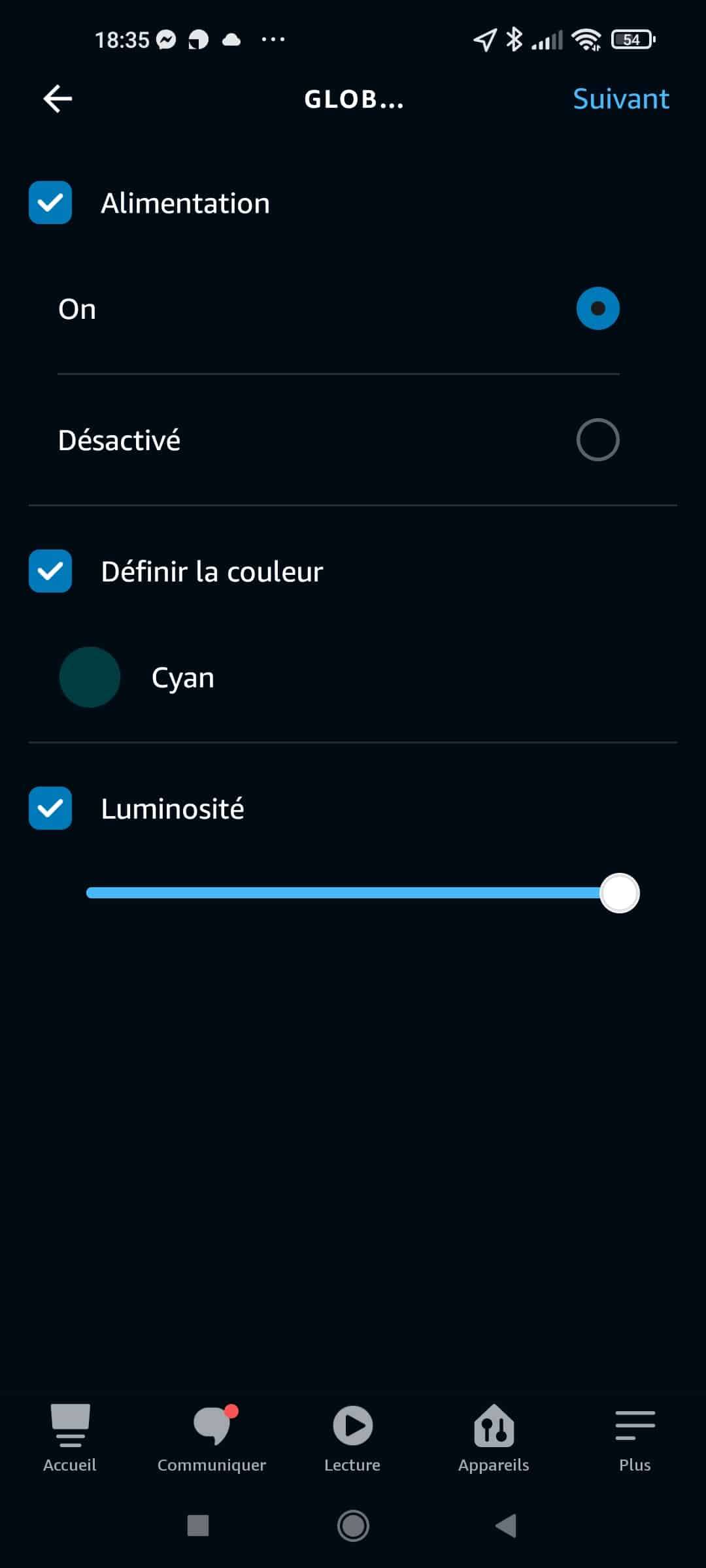Open the Appareils tab

point(494,1438)
